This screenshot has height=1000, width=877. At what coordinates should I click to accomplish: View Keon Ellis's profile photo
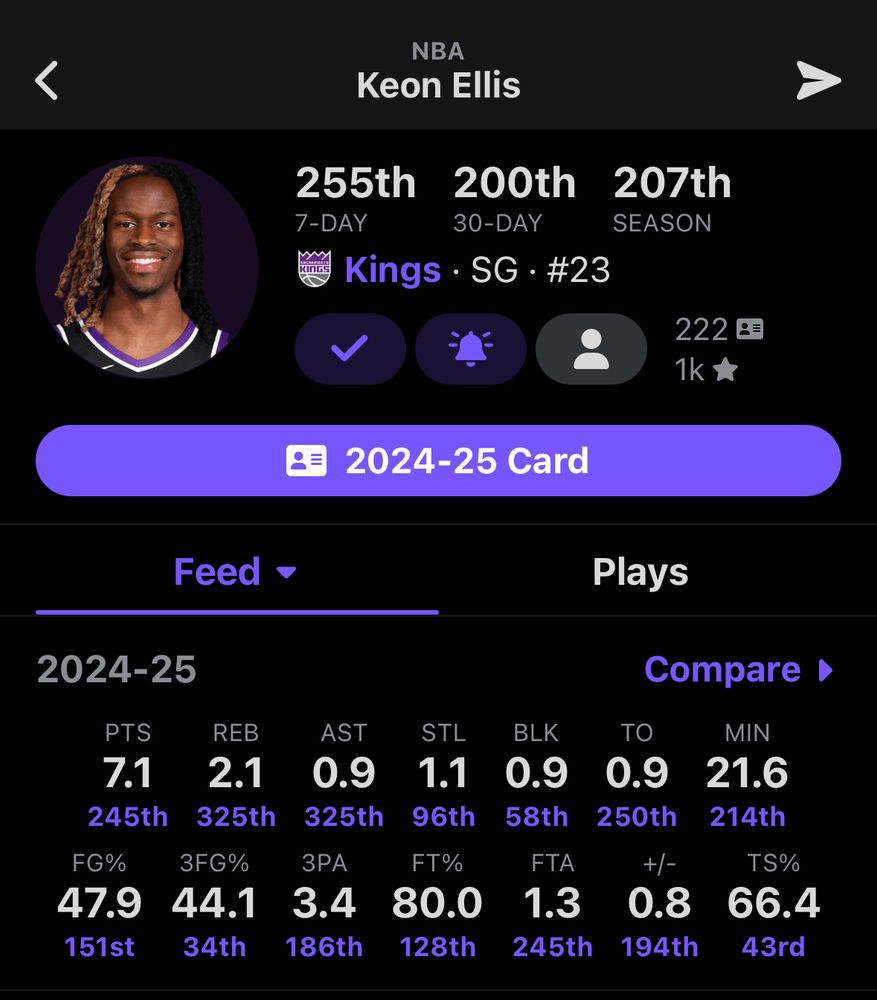[147, 267]
